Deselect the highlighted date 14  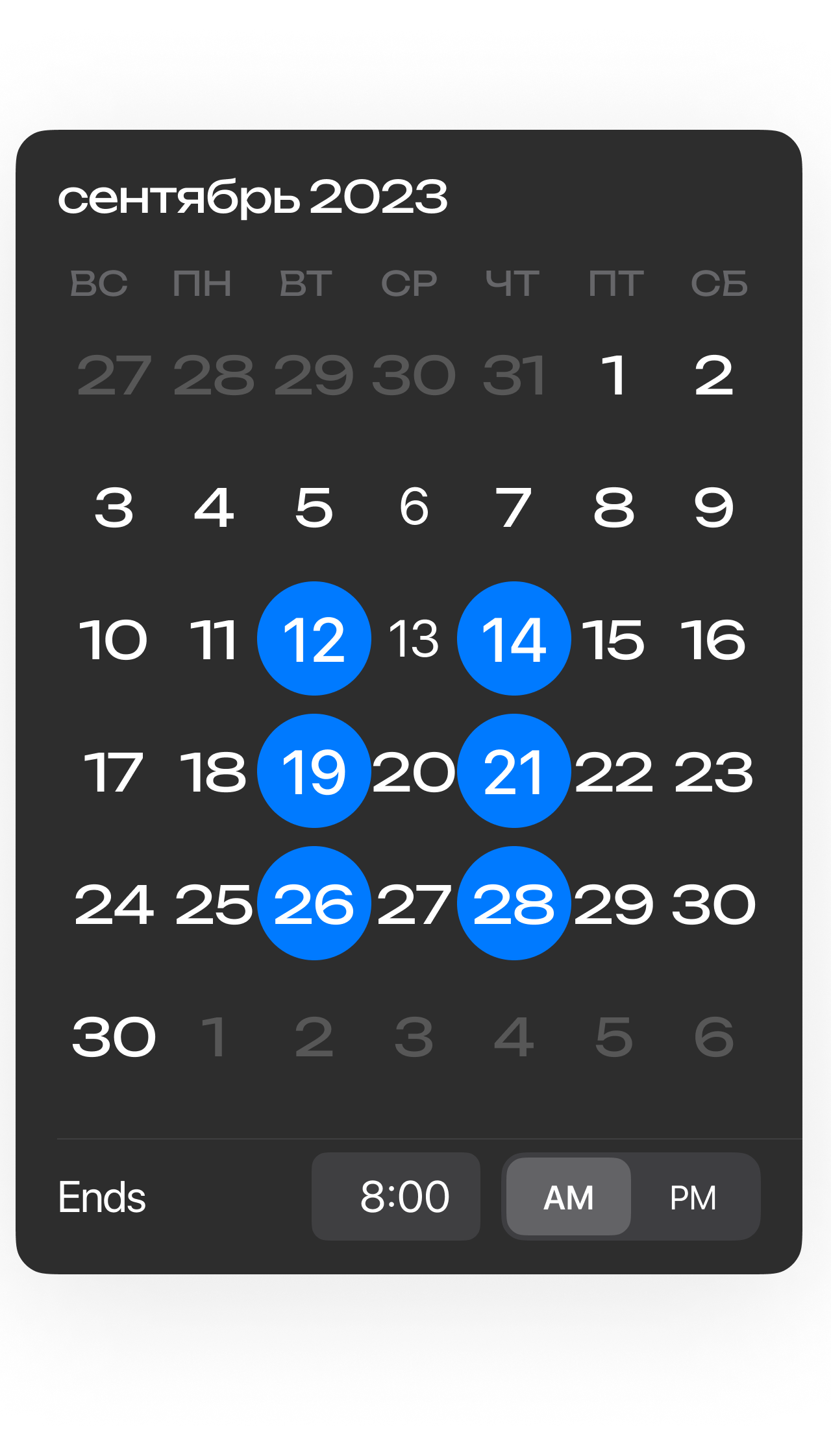click(x=514, y=639)
